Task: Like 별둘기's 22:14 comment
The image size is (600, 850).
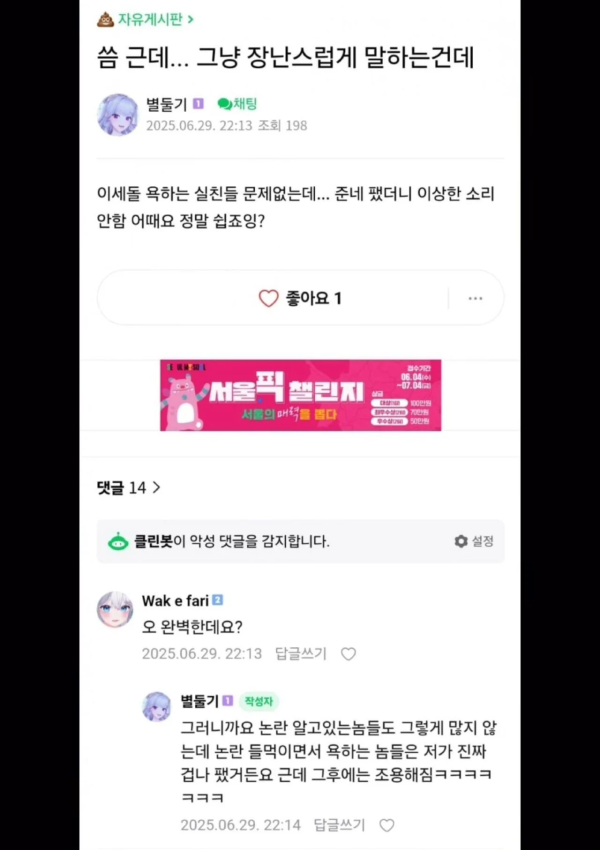Action: (387, 825)
